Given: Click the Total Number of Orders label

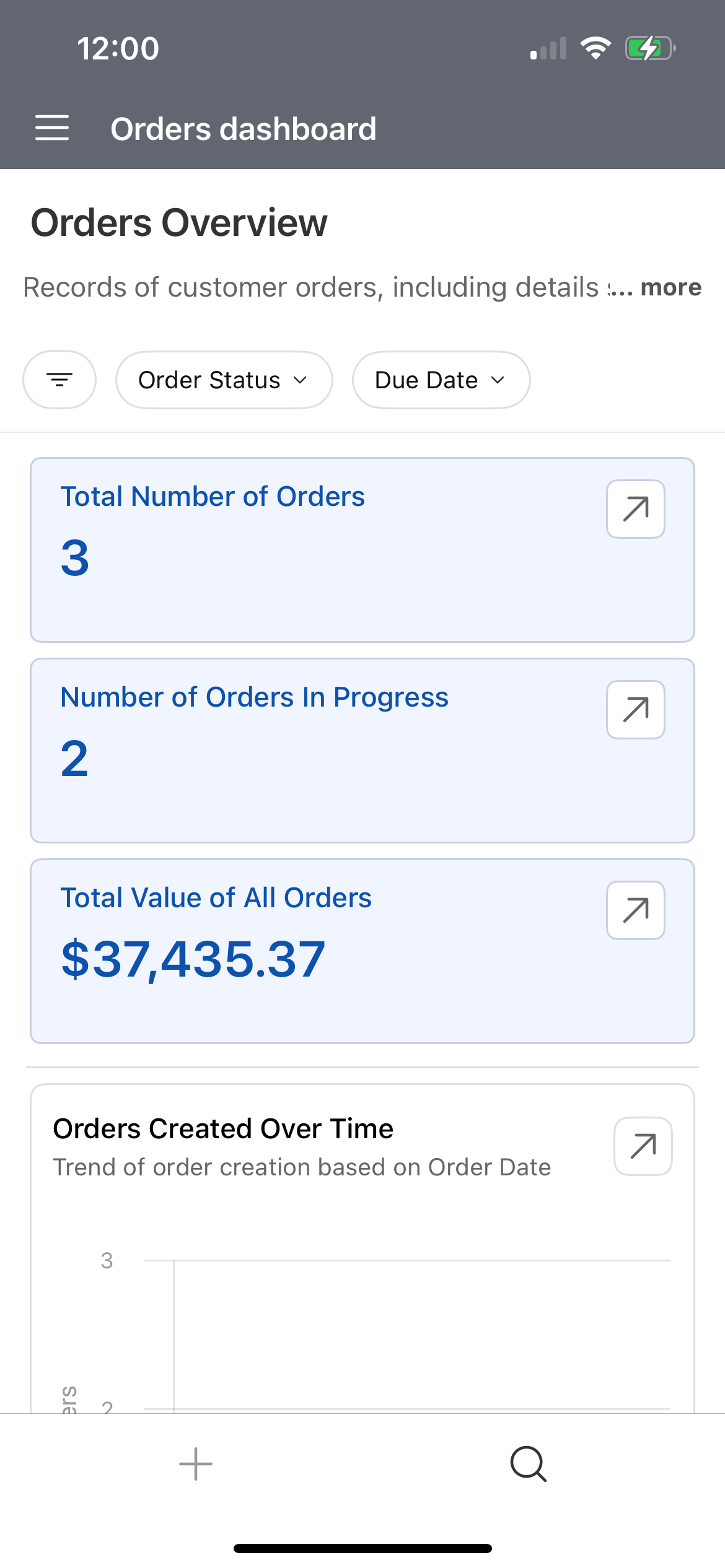Looking at the screenshot, I should pyautogui.click(x=213, y=495).
